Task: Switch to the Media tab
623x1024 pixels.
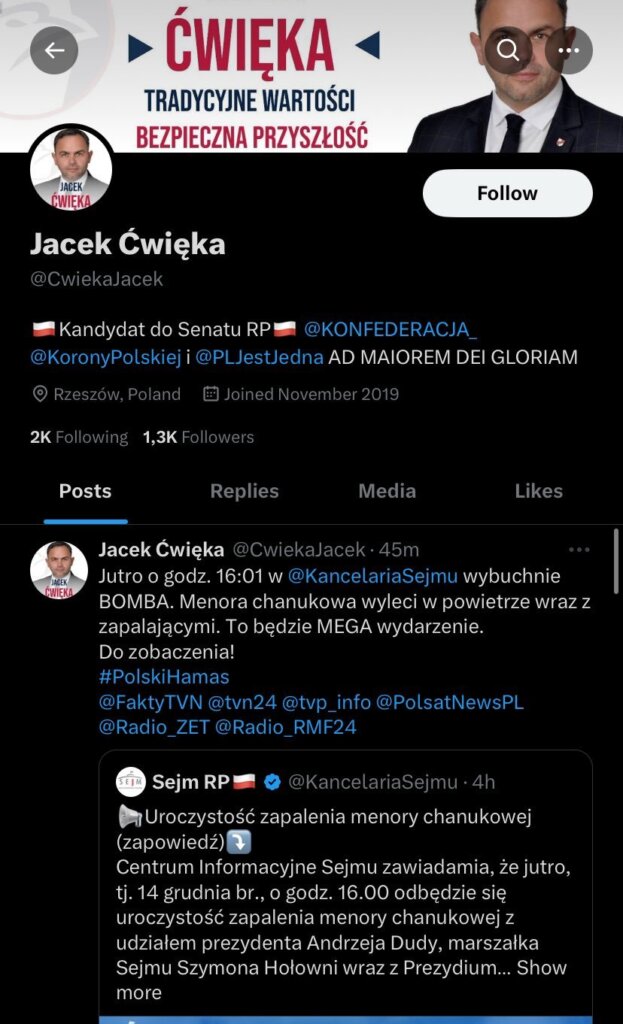Action: pos(387,491)
